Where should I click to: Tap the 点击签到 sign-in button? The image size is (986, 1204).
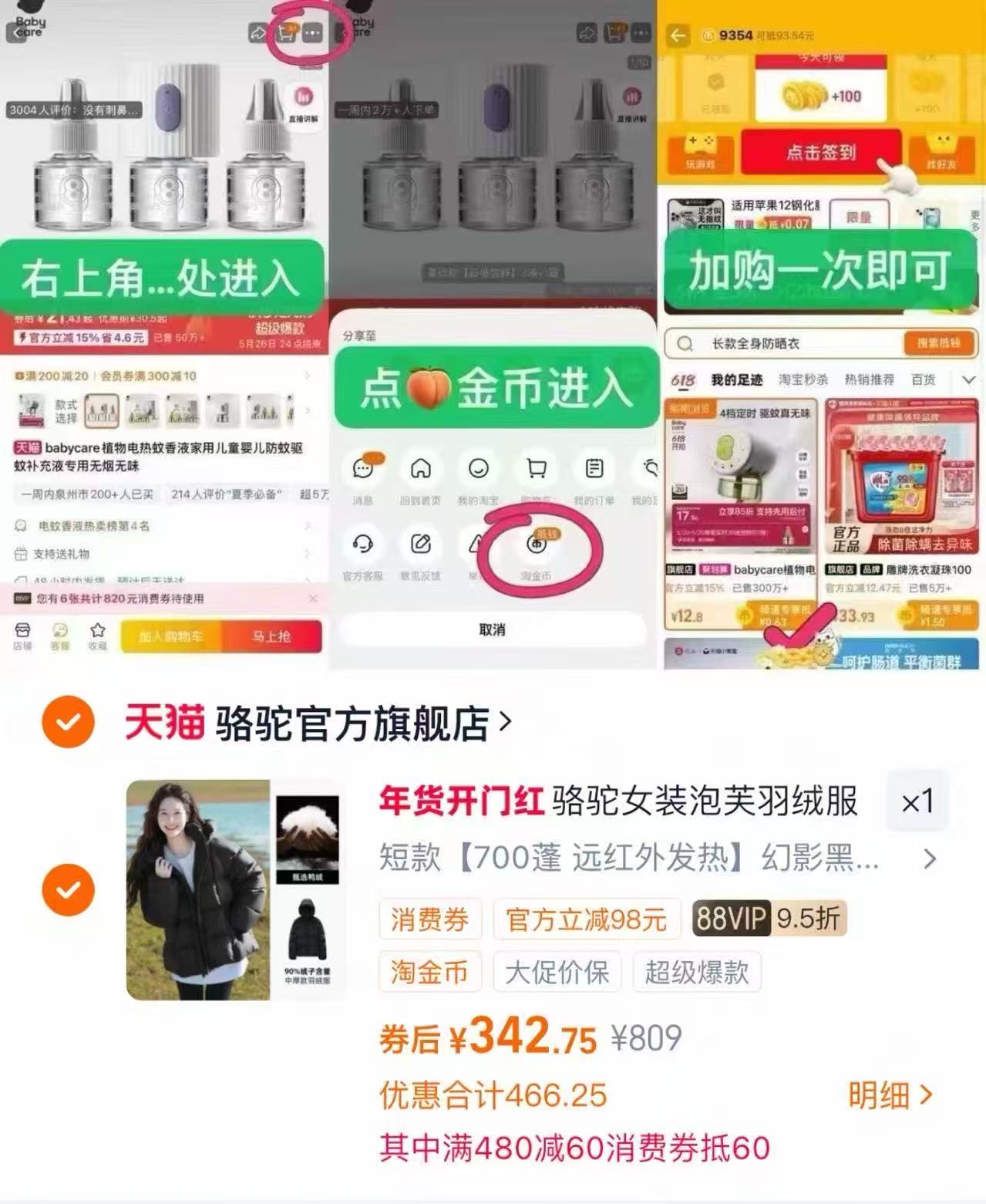pos(820,152)
